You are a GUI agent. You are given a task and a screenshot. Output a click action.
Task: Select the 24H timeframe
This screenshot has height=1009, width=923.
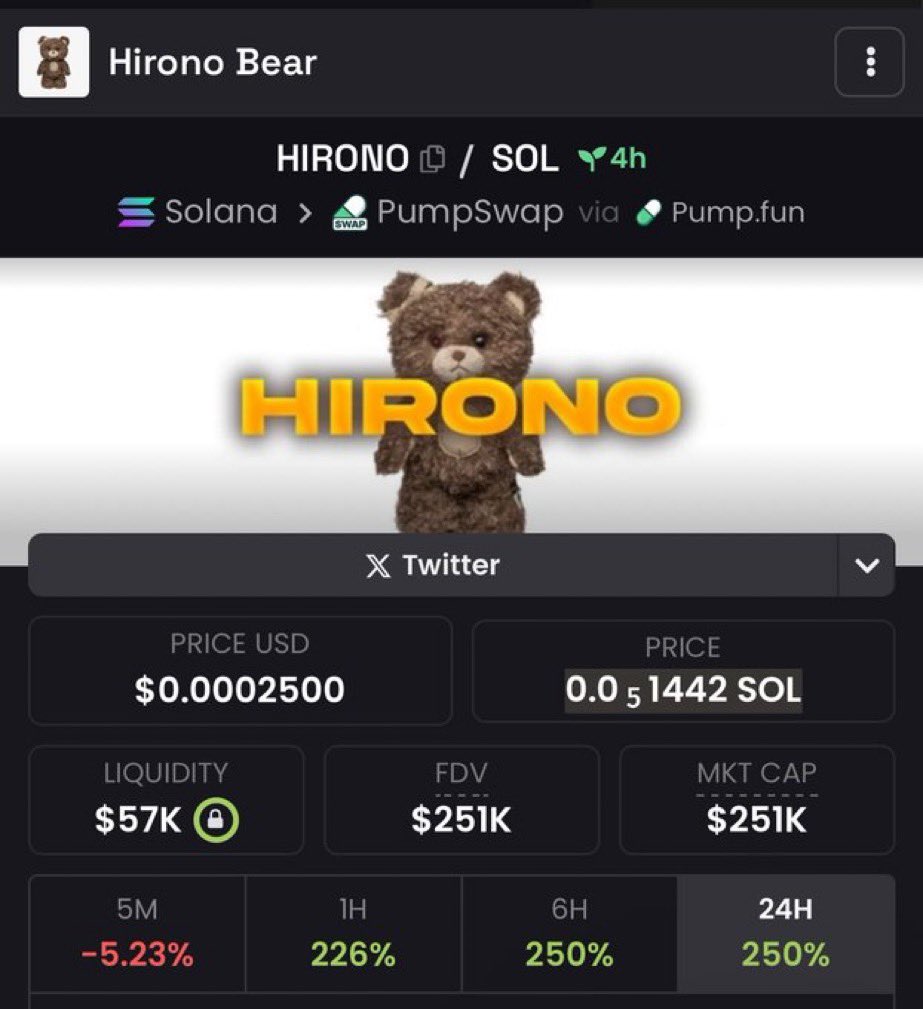[785, 933]
